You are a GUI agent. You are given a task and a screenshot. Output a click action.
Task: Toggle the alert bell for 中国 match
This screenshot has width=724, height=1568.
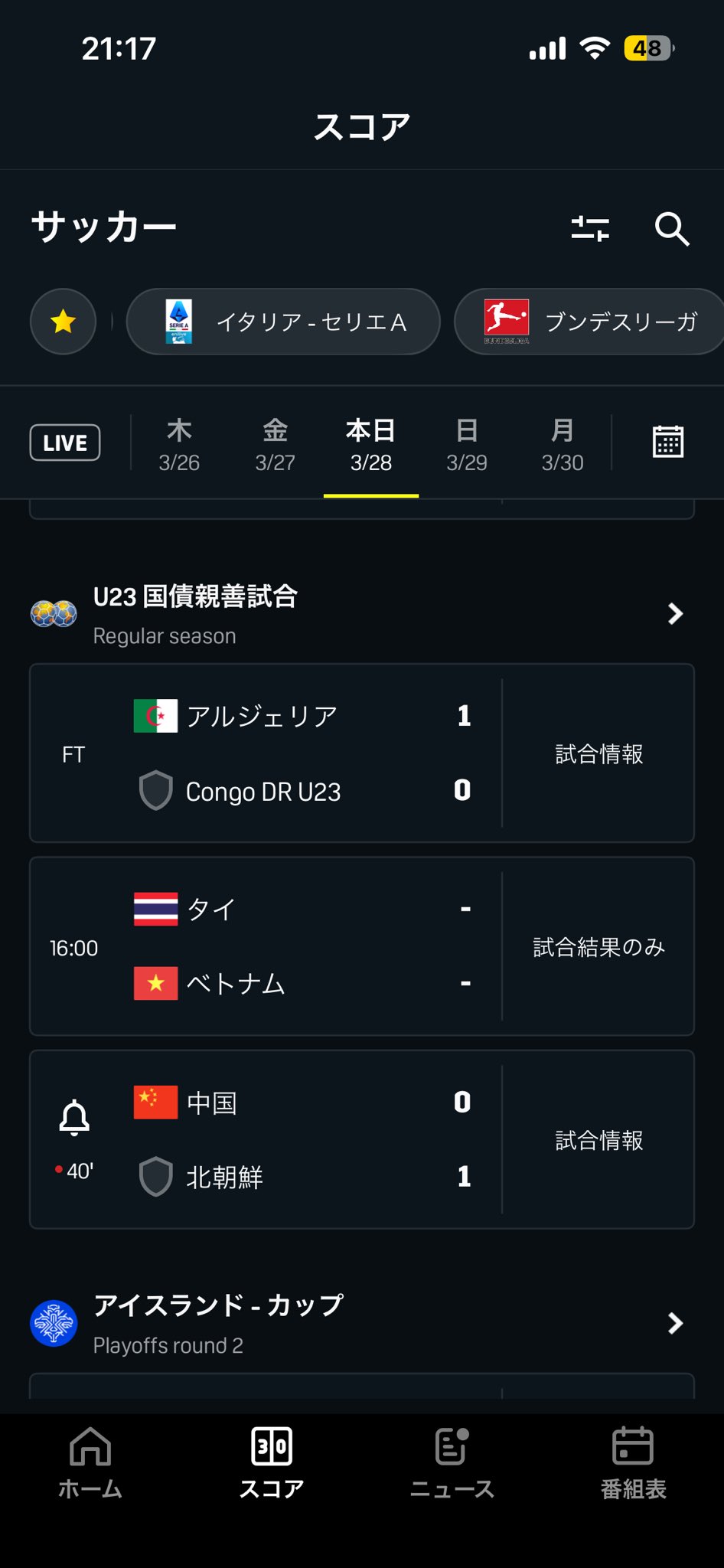(x=74, y=1118)
